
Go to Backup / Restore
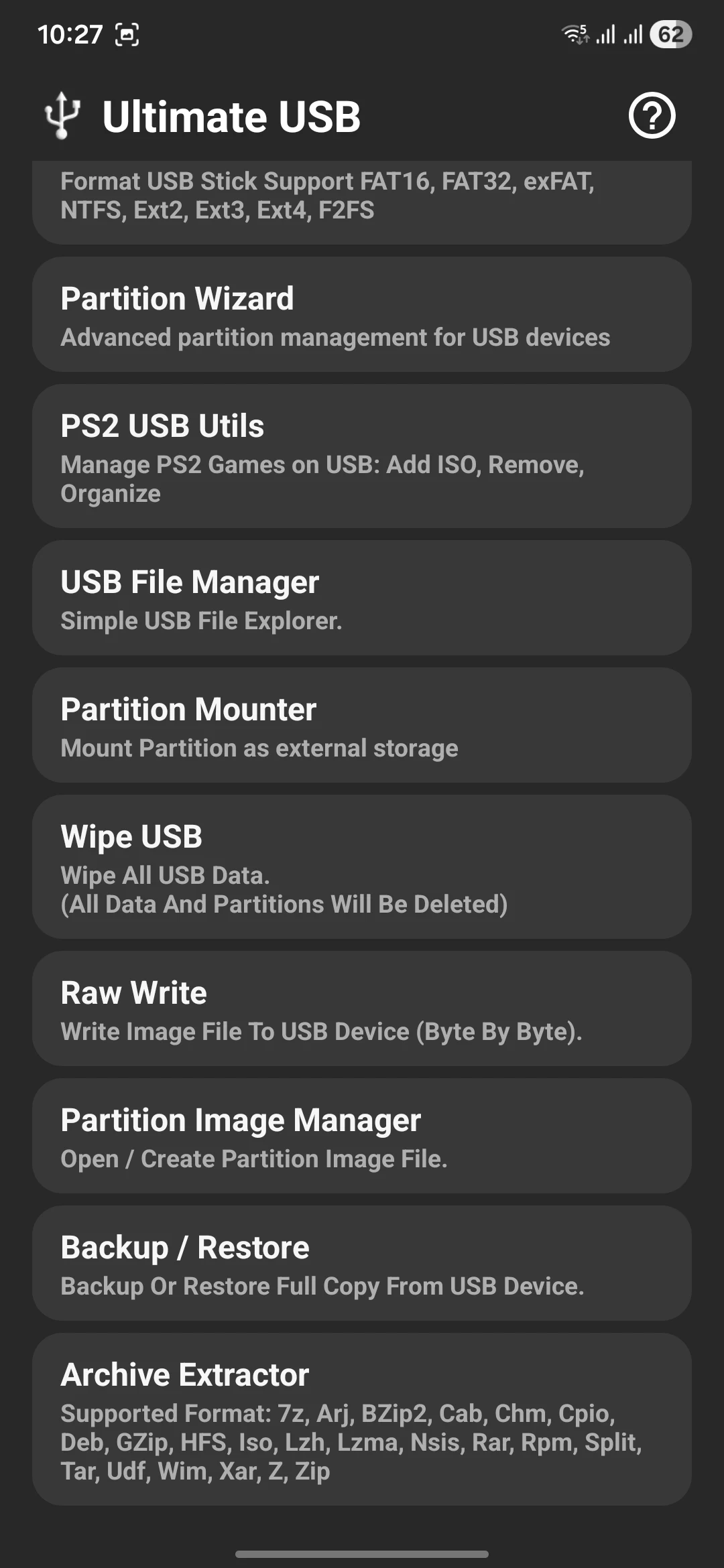362,1264
